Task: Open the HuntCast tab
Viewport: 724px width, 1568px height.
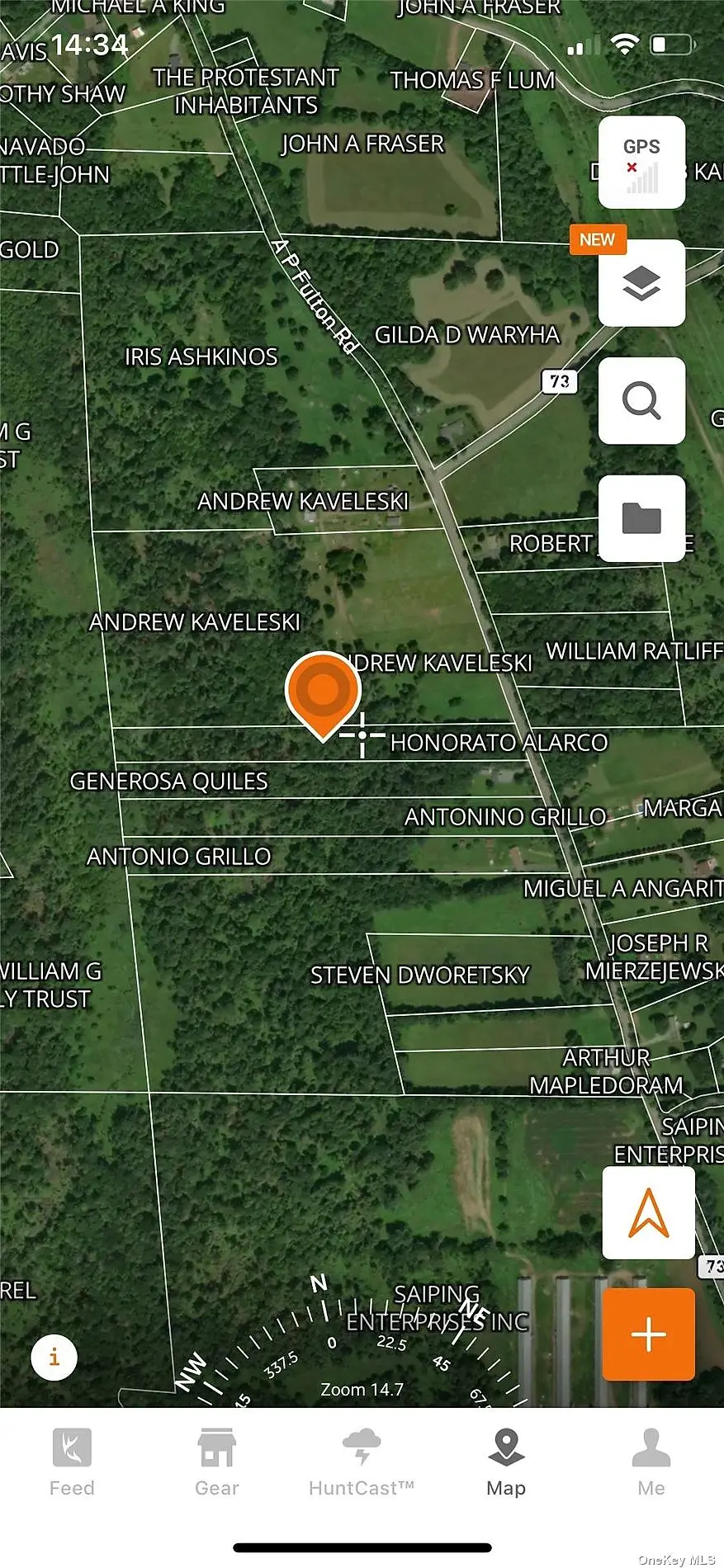Action: click(362, 1463)
